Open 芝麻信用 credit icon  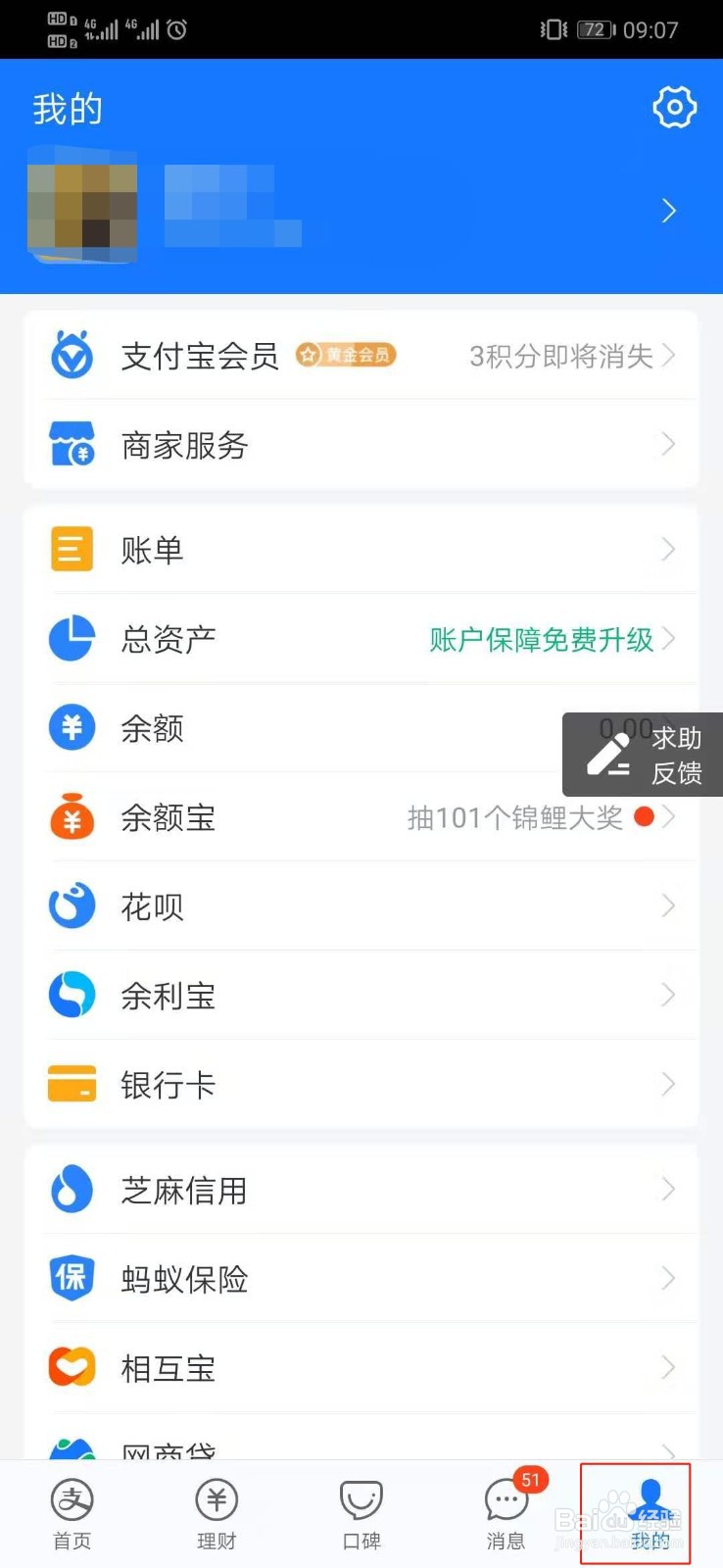(71, 1189)
